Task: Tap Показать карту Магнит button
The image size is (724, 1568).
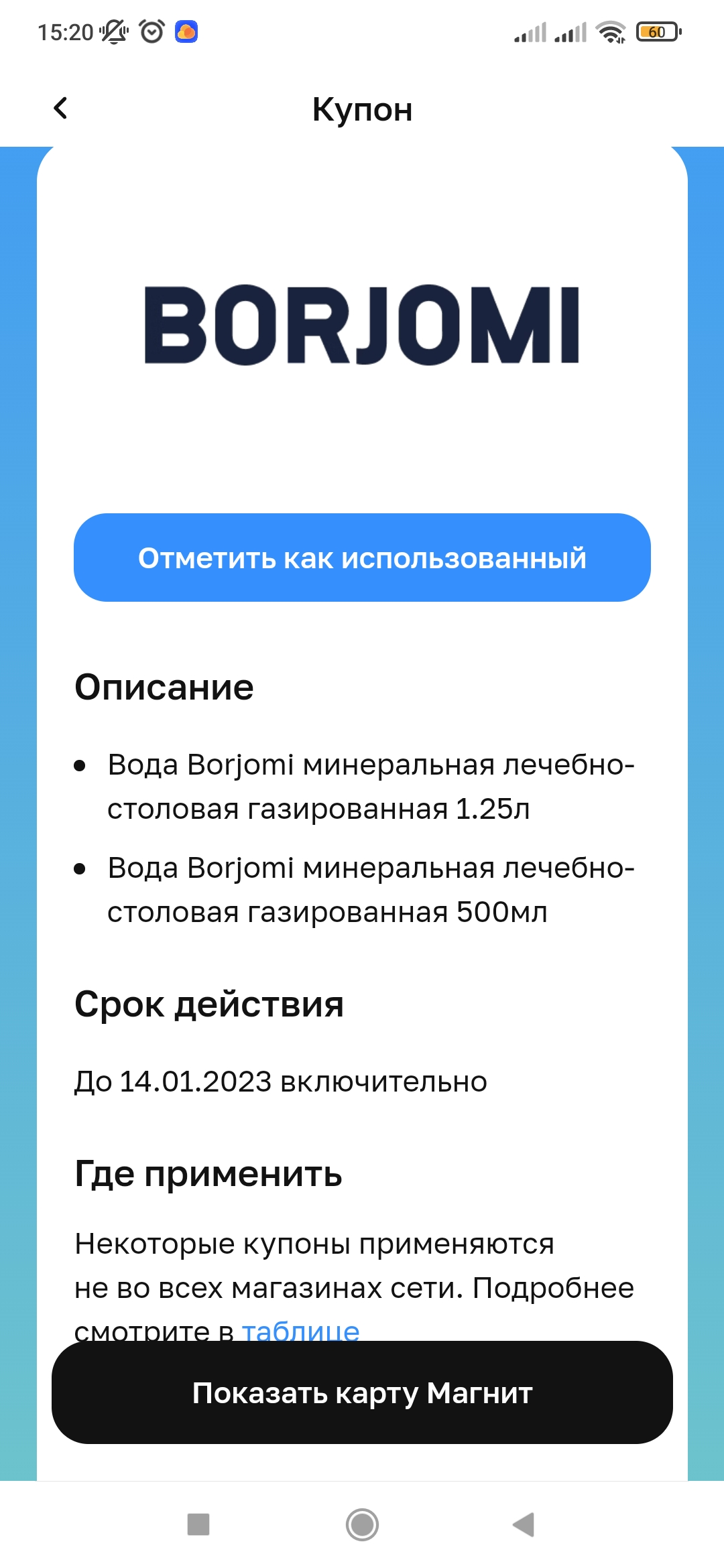Action: point(362,1392)
